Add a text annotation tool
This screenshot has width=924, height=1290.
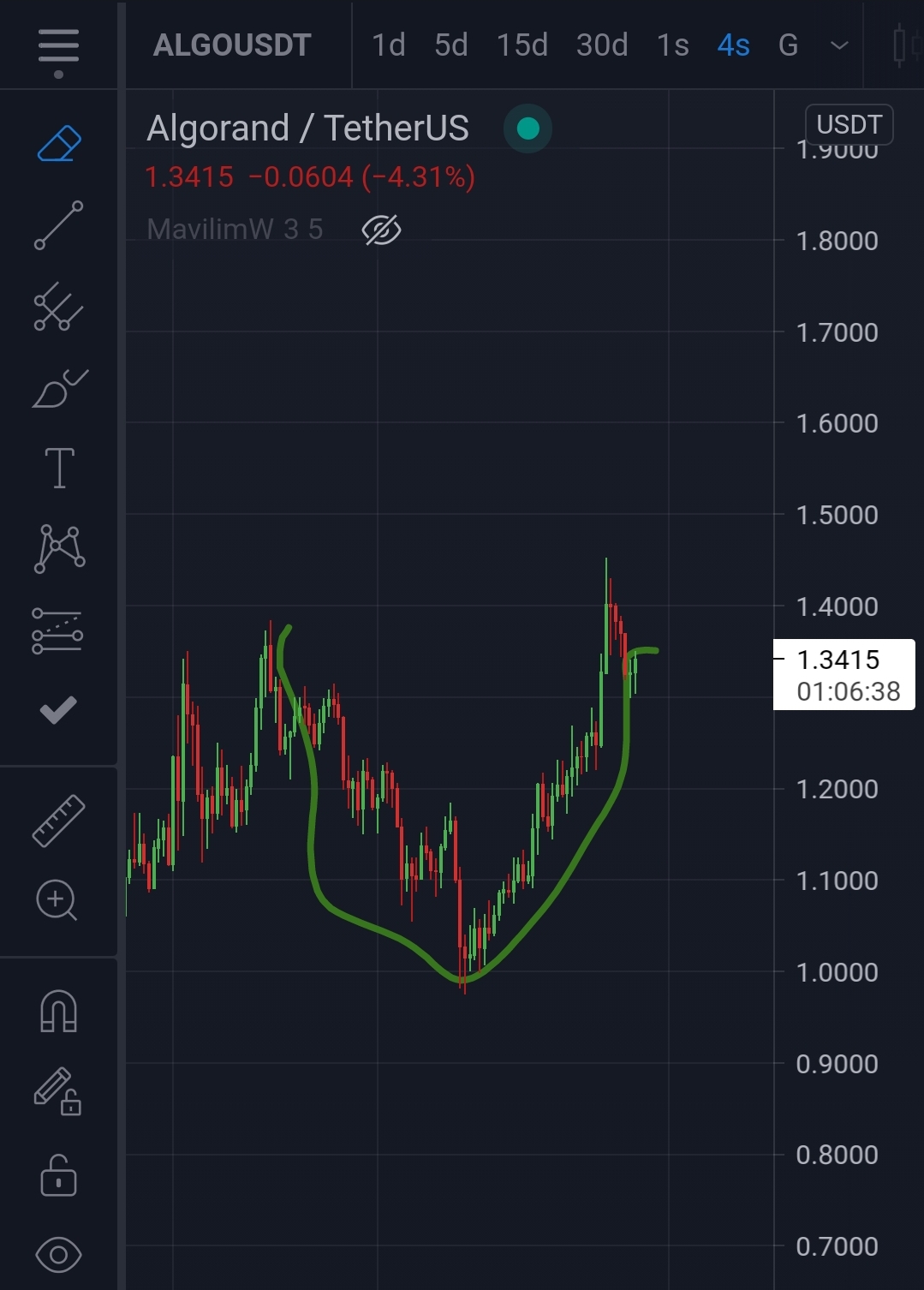point(58,469)
